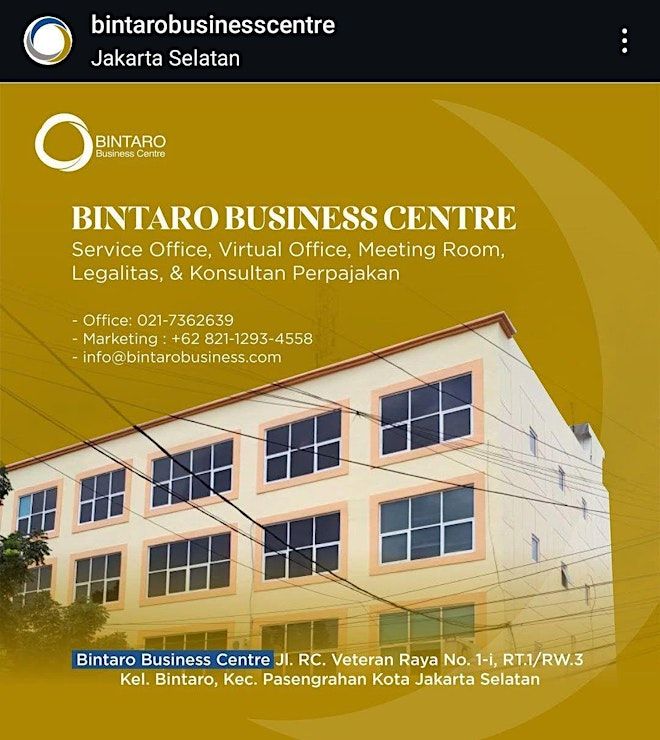Open bintarobusinesscentre profile picture
660x740 pixels.
click(47, 41)
